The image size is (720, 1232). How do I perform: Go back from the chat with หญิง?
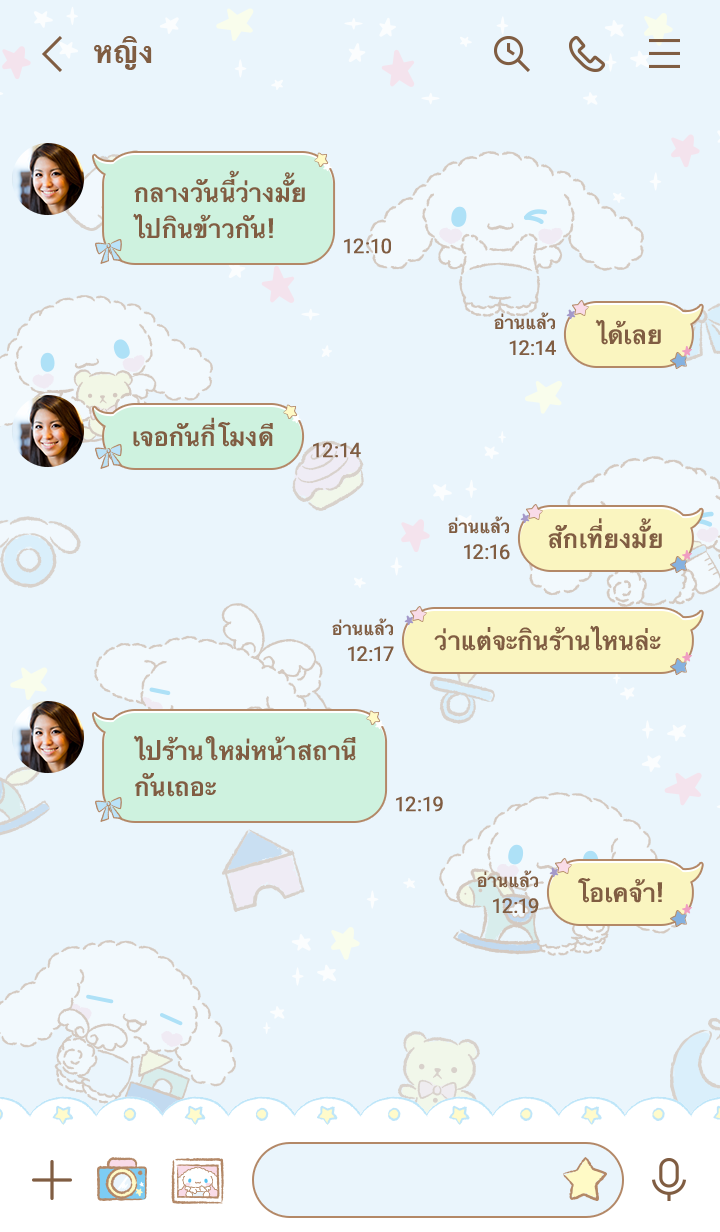pos(53,54)
